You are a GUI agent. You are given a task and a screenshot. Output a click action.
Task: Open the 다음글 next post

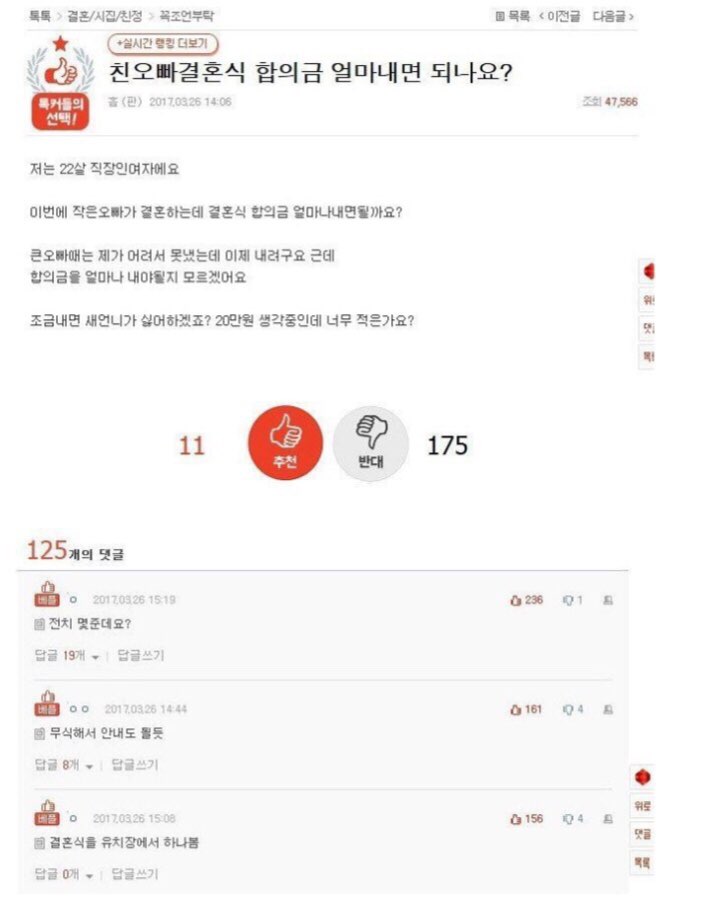point(612,16)
